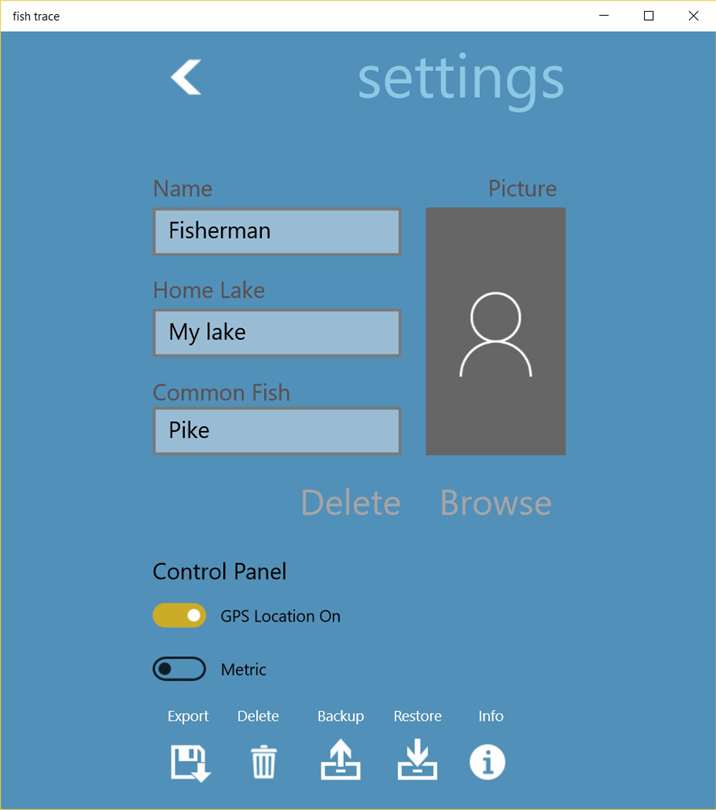
Task: Delete the profile picture
Action: click(350, 502)
